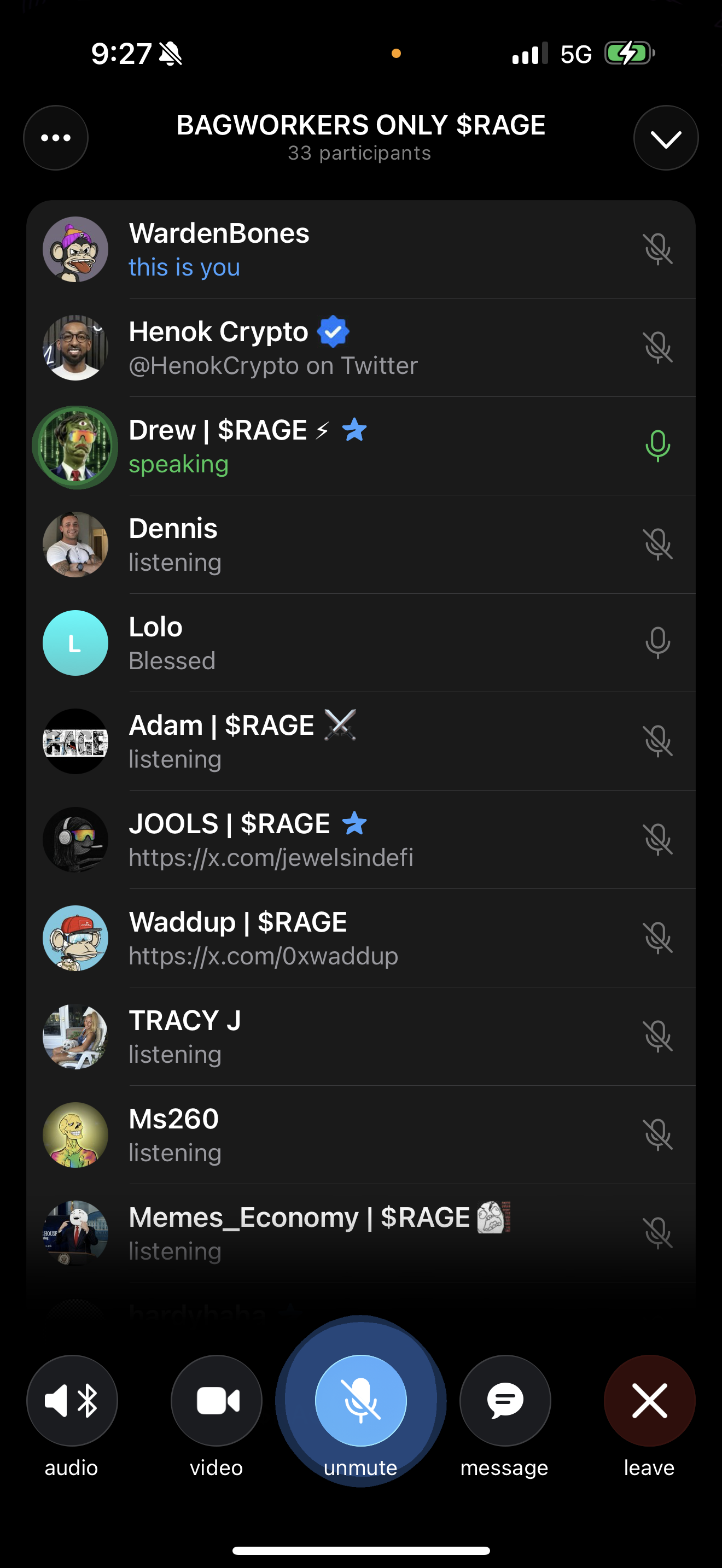Select Adam | $RAGE participant row

(360, 741)
